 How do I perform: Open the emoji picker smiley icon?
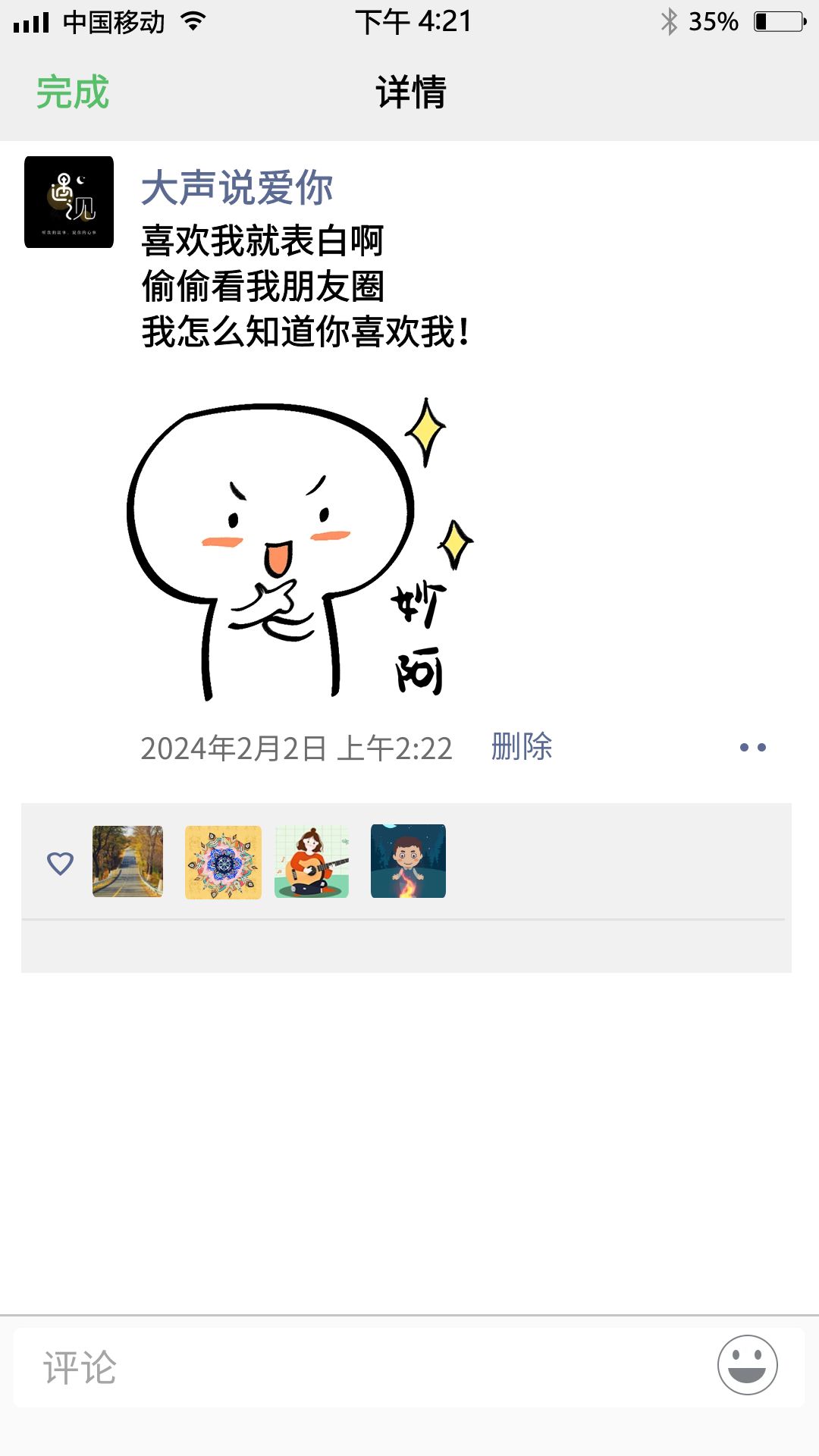[747, 1365]
